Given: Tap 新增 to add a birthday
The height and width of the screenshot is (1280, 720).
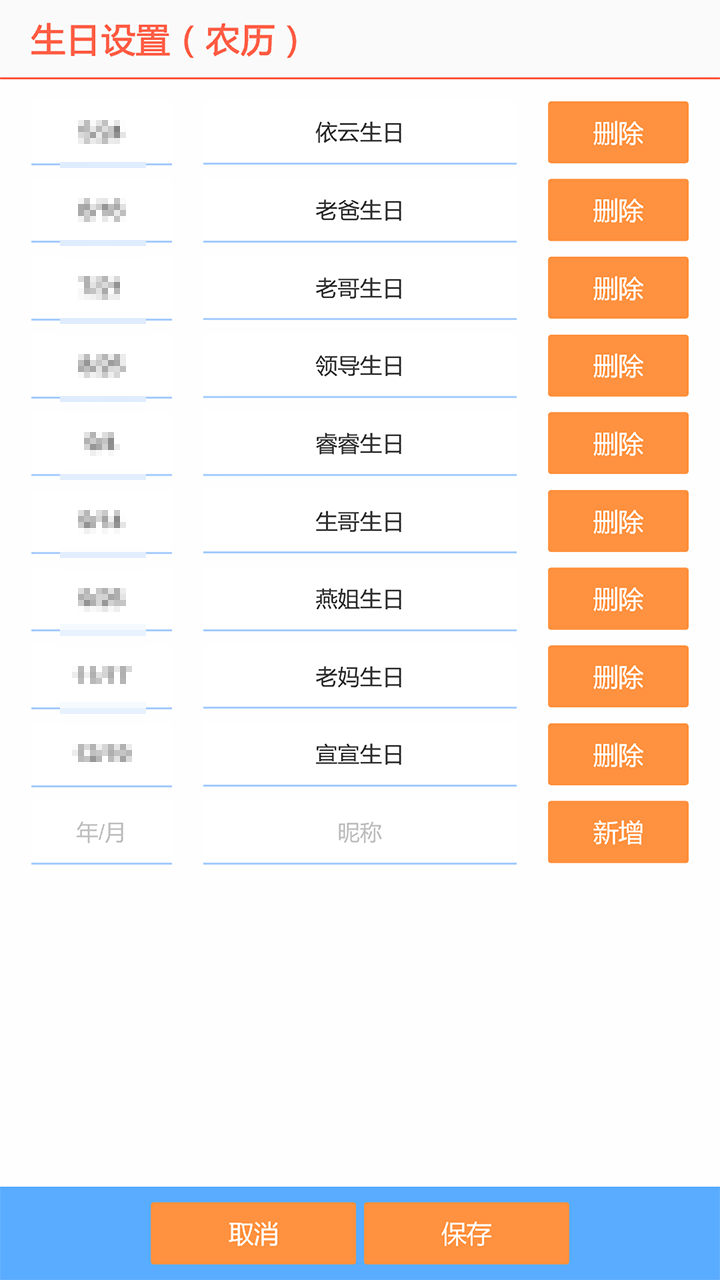Looking at the screenshot, I should tap(617, 832).
